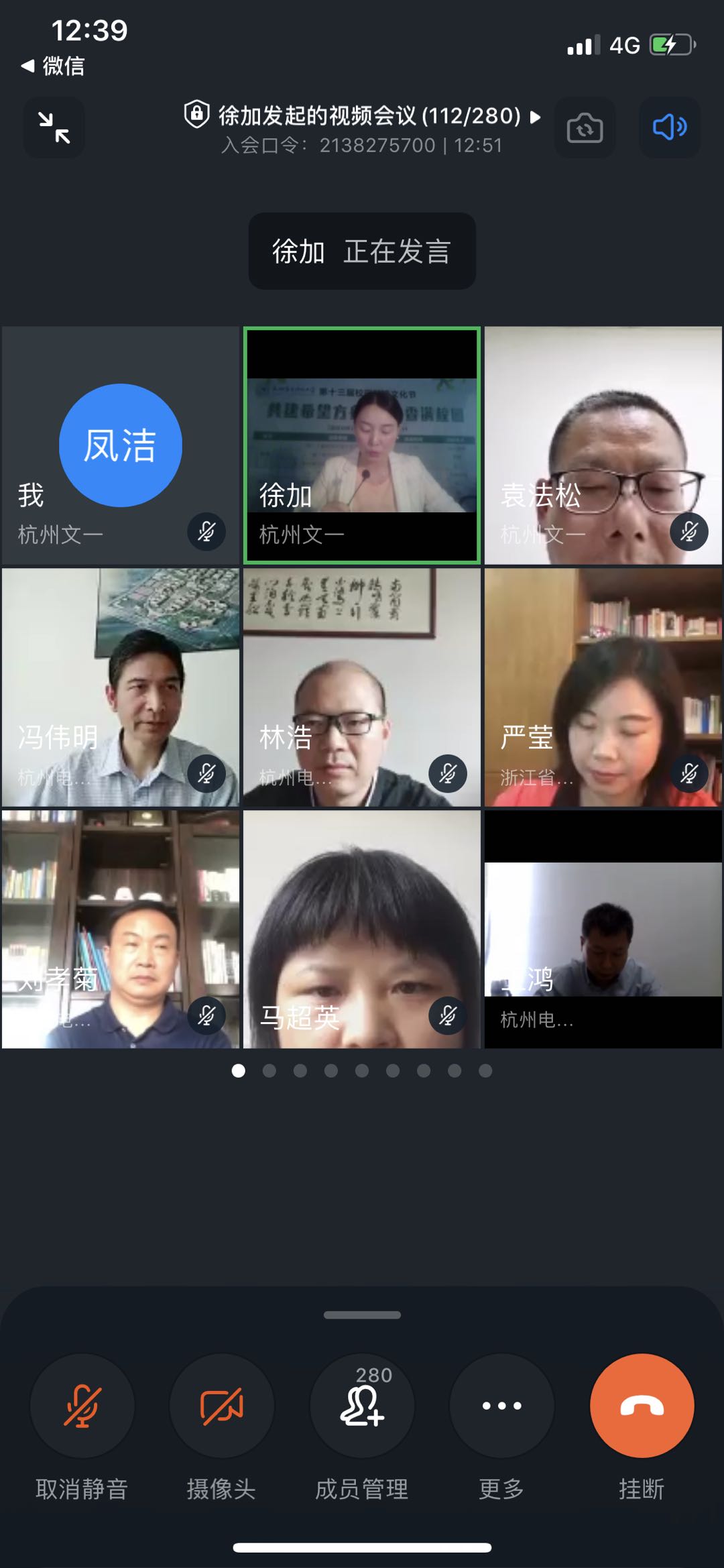Show 更多 options
Screen dimensions: 724x1568
501,1405
